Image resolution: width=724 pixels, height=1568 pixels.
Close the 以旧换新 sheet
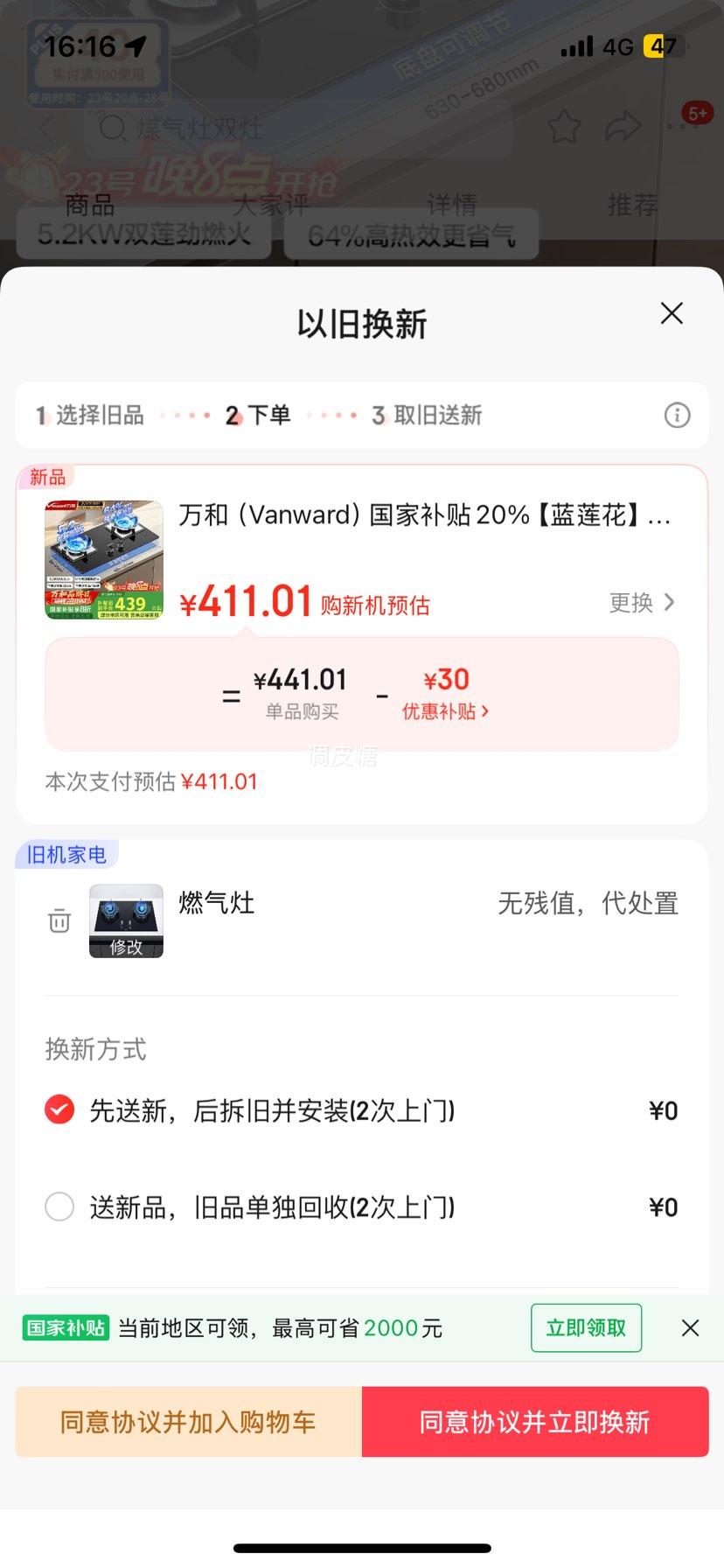(x=672, y=313)
